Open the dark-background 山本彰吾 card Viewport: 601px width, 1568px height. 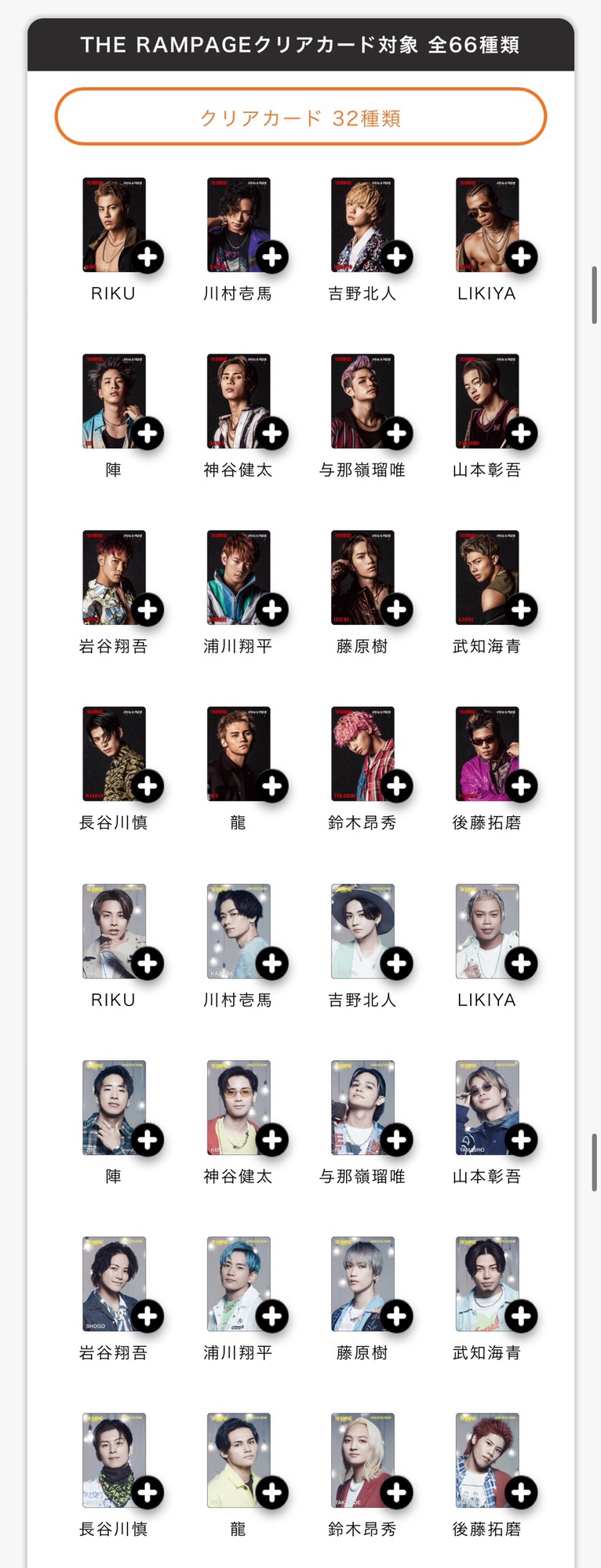pos(487,401)
